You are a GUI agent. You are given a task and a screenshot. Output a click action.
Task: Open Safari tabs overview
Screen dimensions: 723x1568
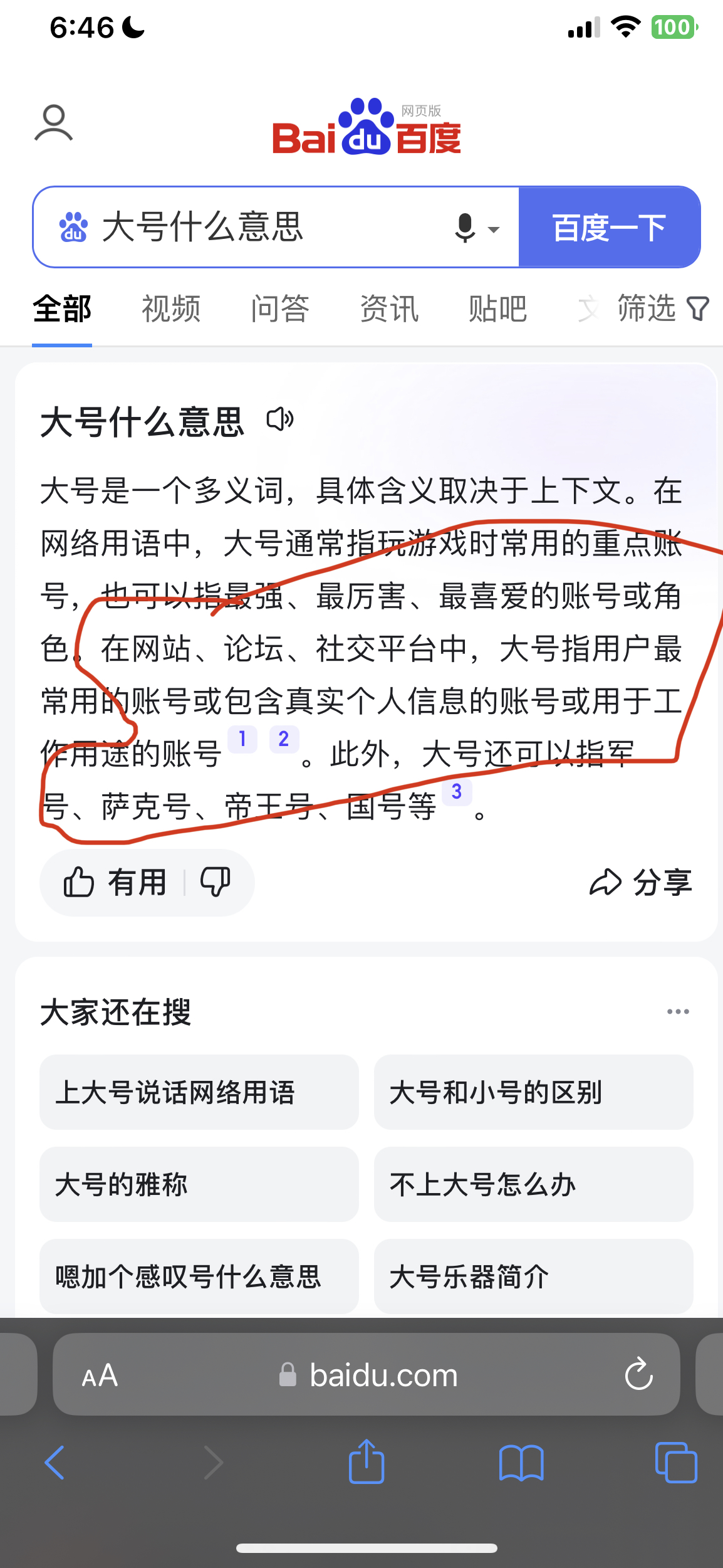point(676,1462)
